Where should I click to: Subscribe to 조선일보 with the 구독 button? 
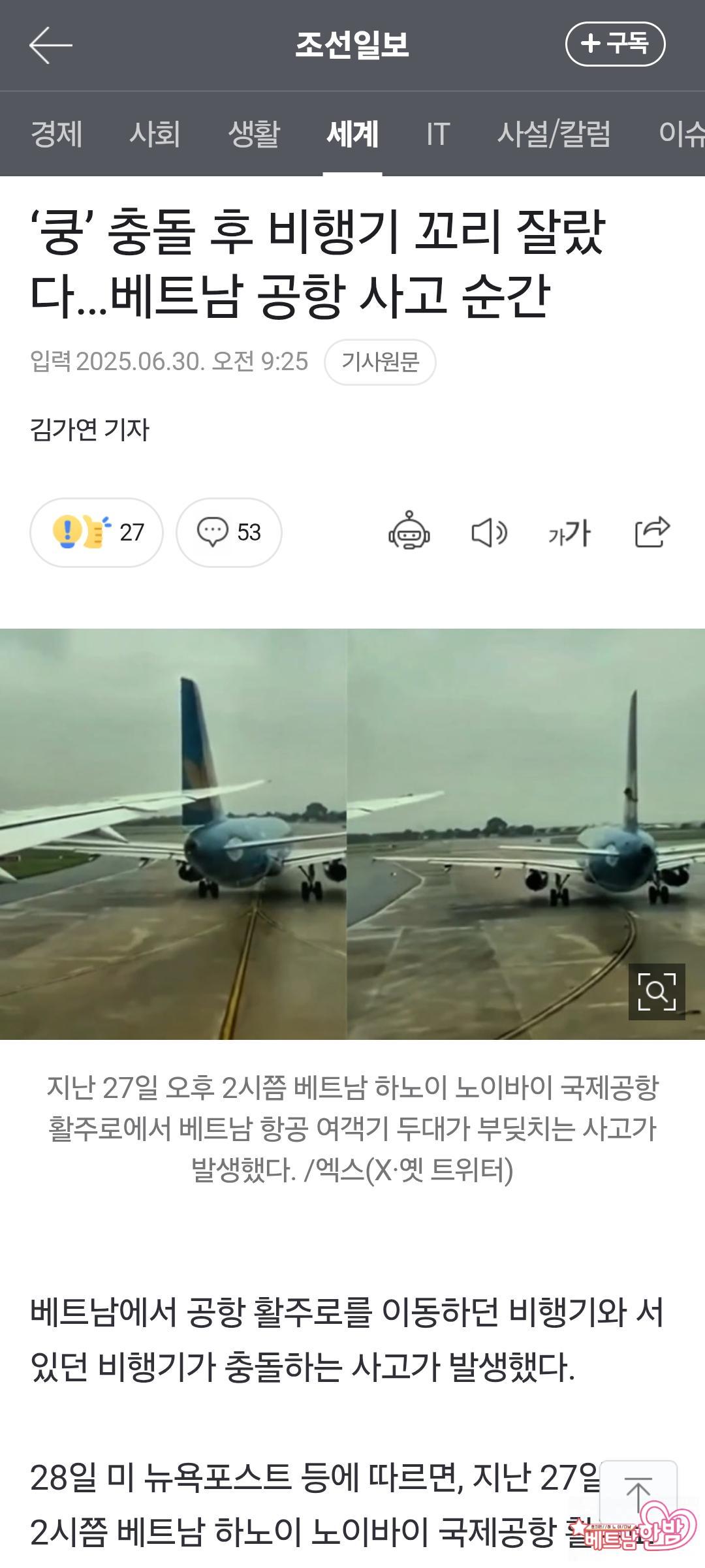coord(615,44)
